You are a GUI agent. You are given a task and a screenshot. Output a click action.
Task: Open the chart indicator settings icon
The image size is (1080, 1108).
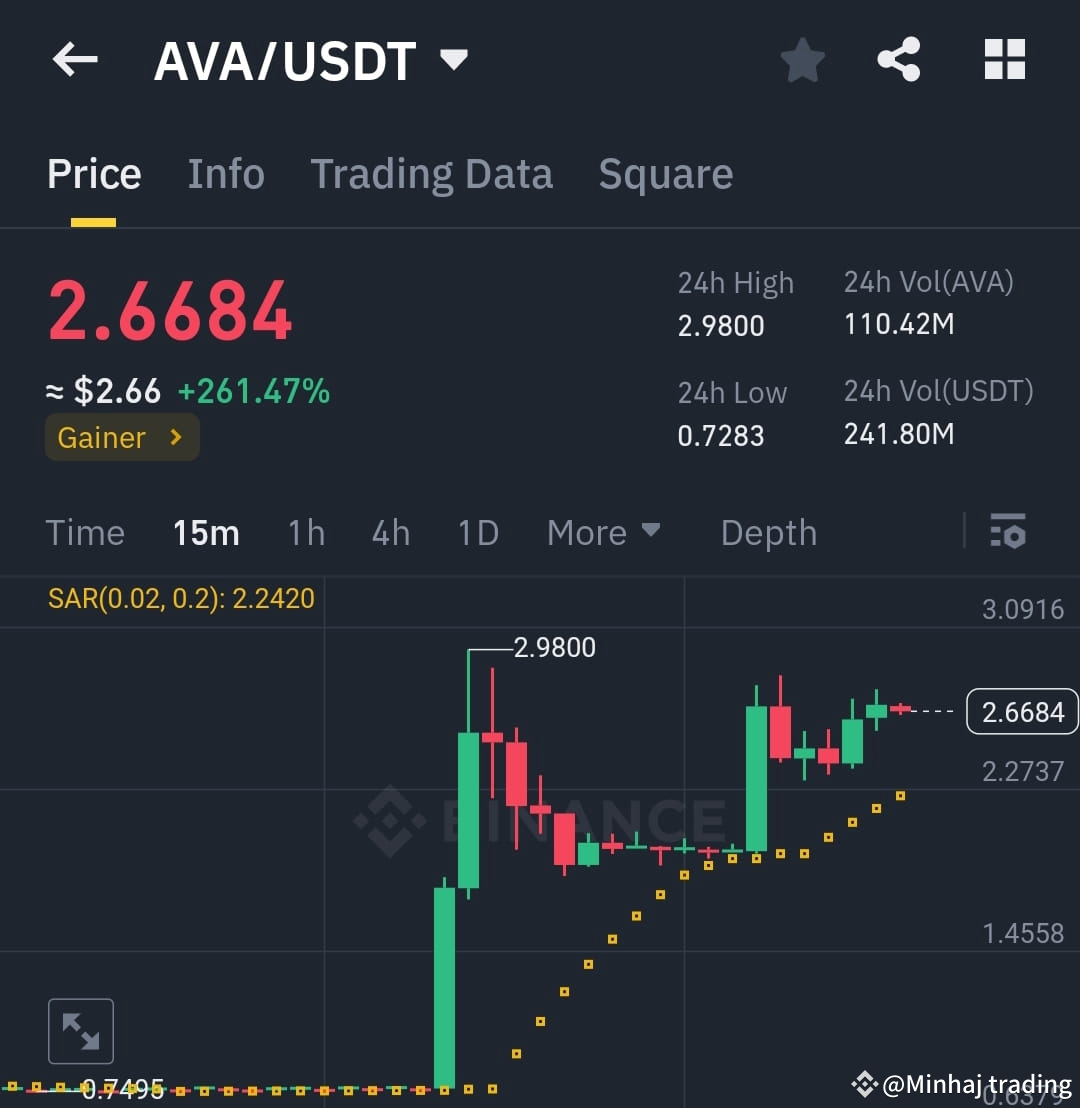coord(1007,532)
